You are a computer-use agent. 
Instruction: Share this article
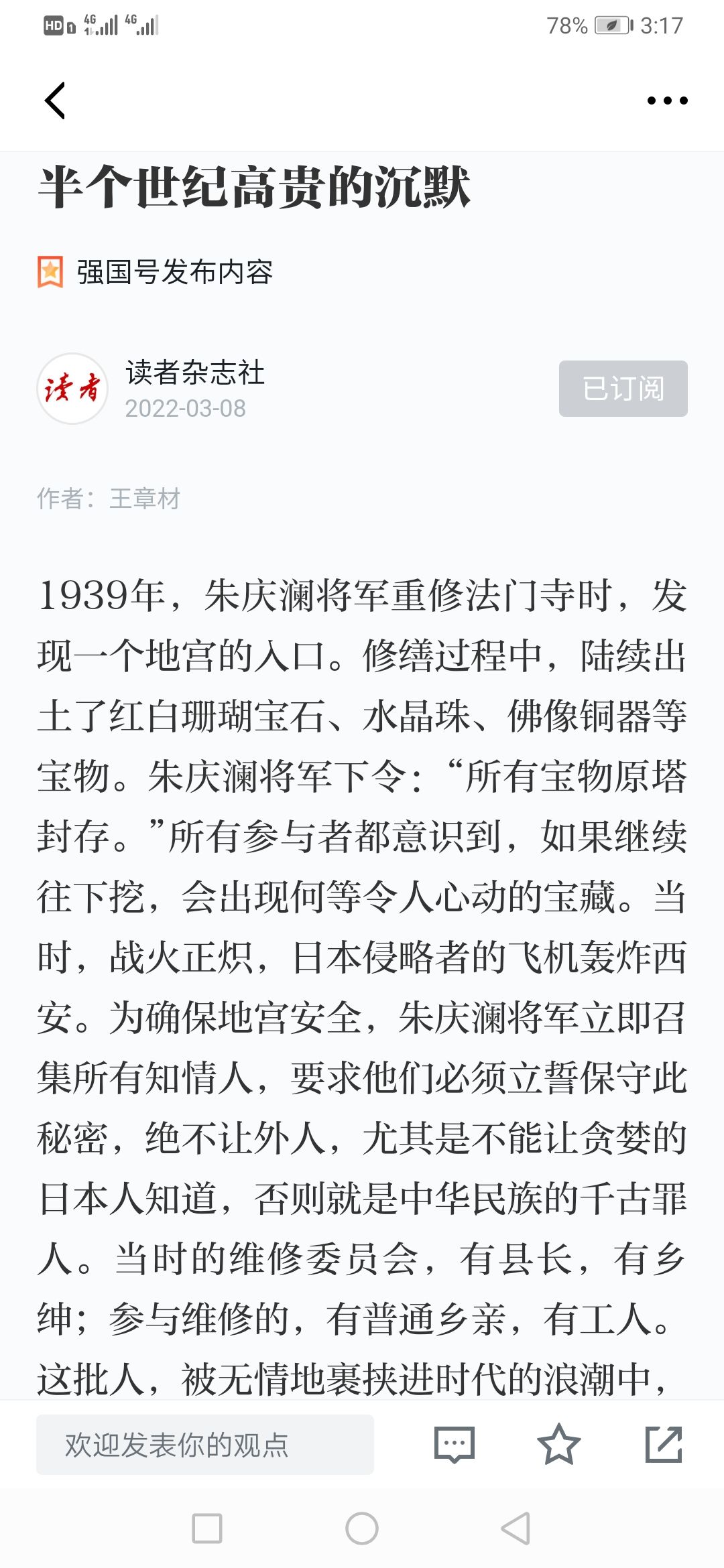[x=664, y=1445]
